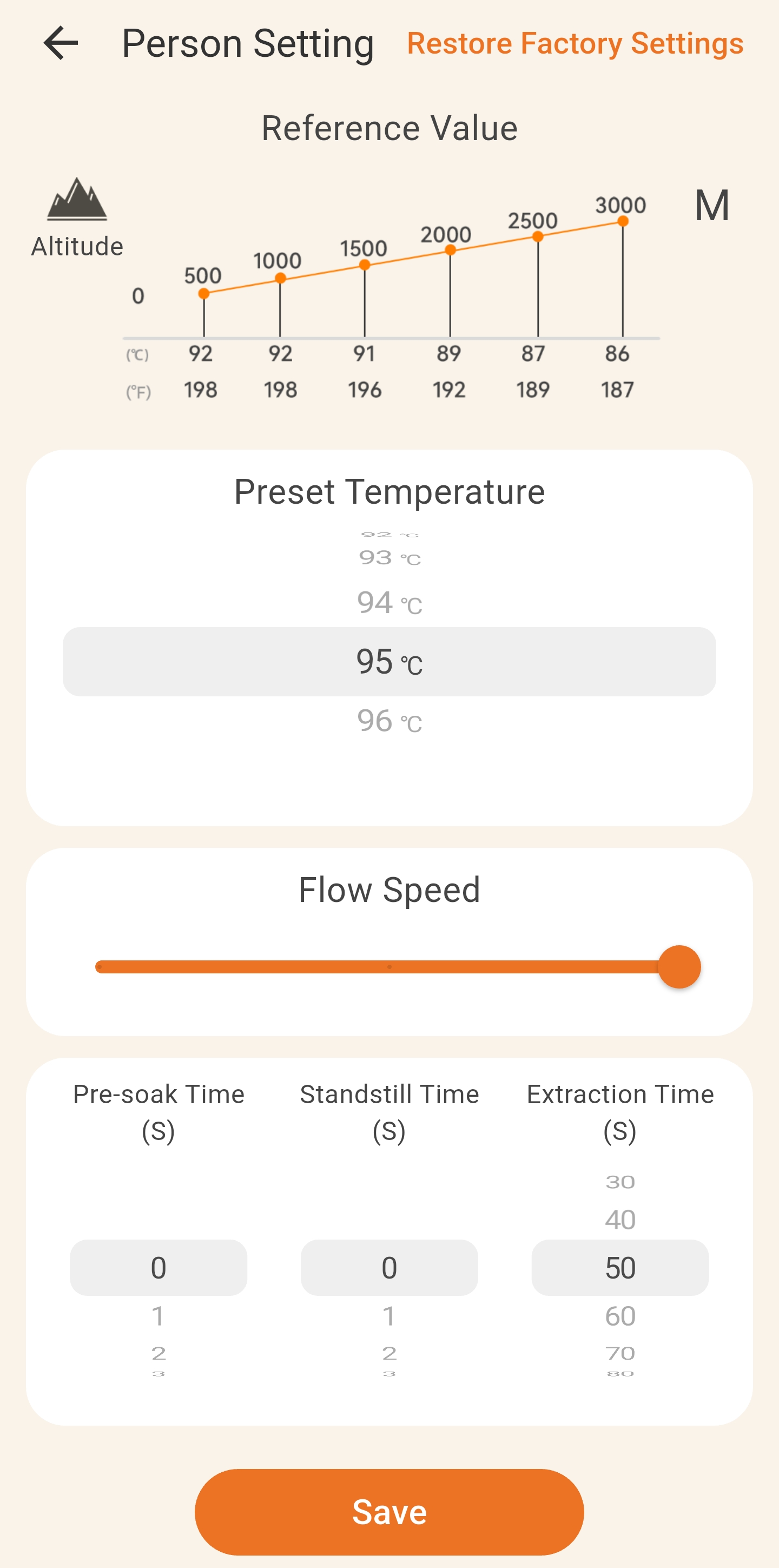Save the person settings
779x1568 pixels.
point(389,1512)
